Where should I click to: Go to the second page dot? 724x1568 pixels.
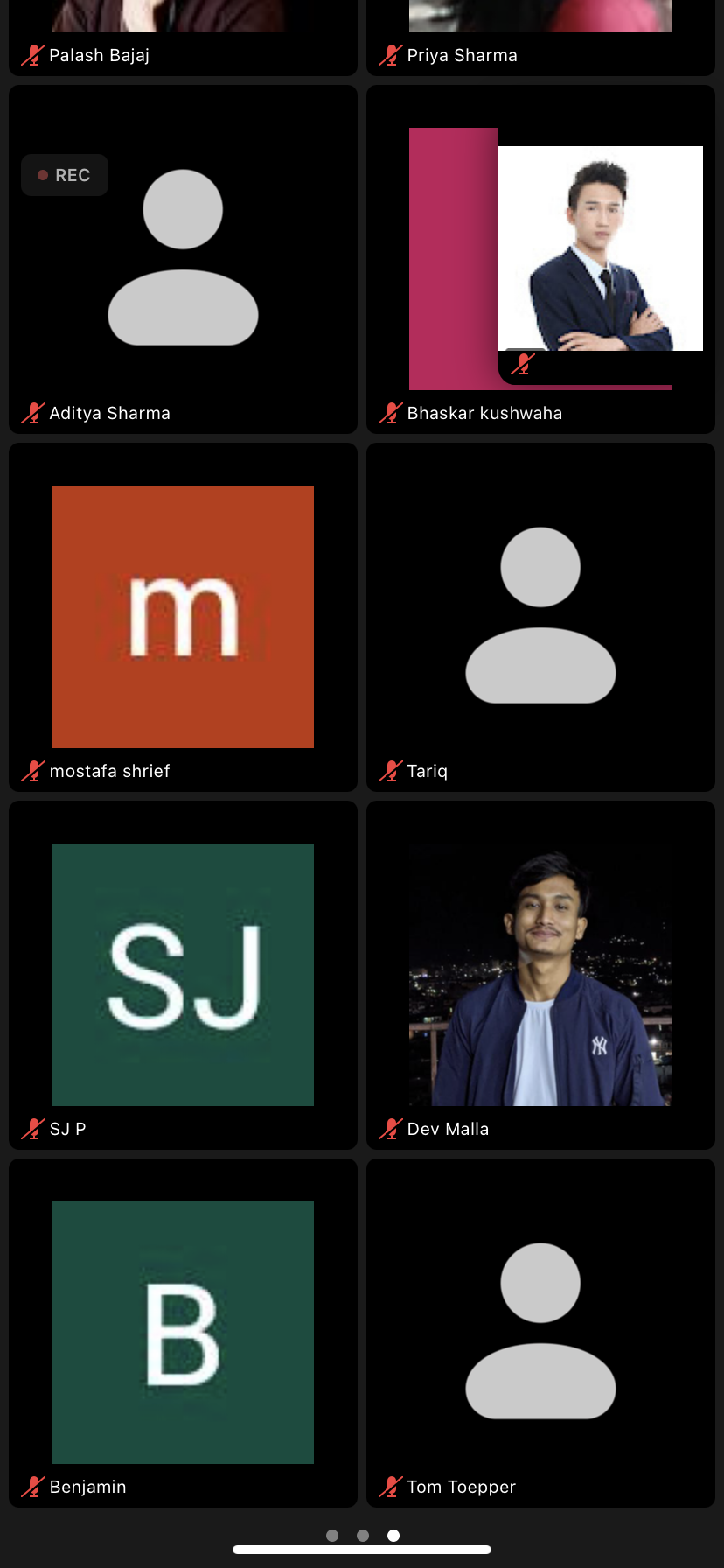363,1536
